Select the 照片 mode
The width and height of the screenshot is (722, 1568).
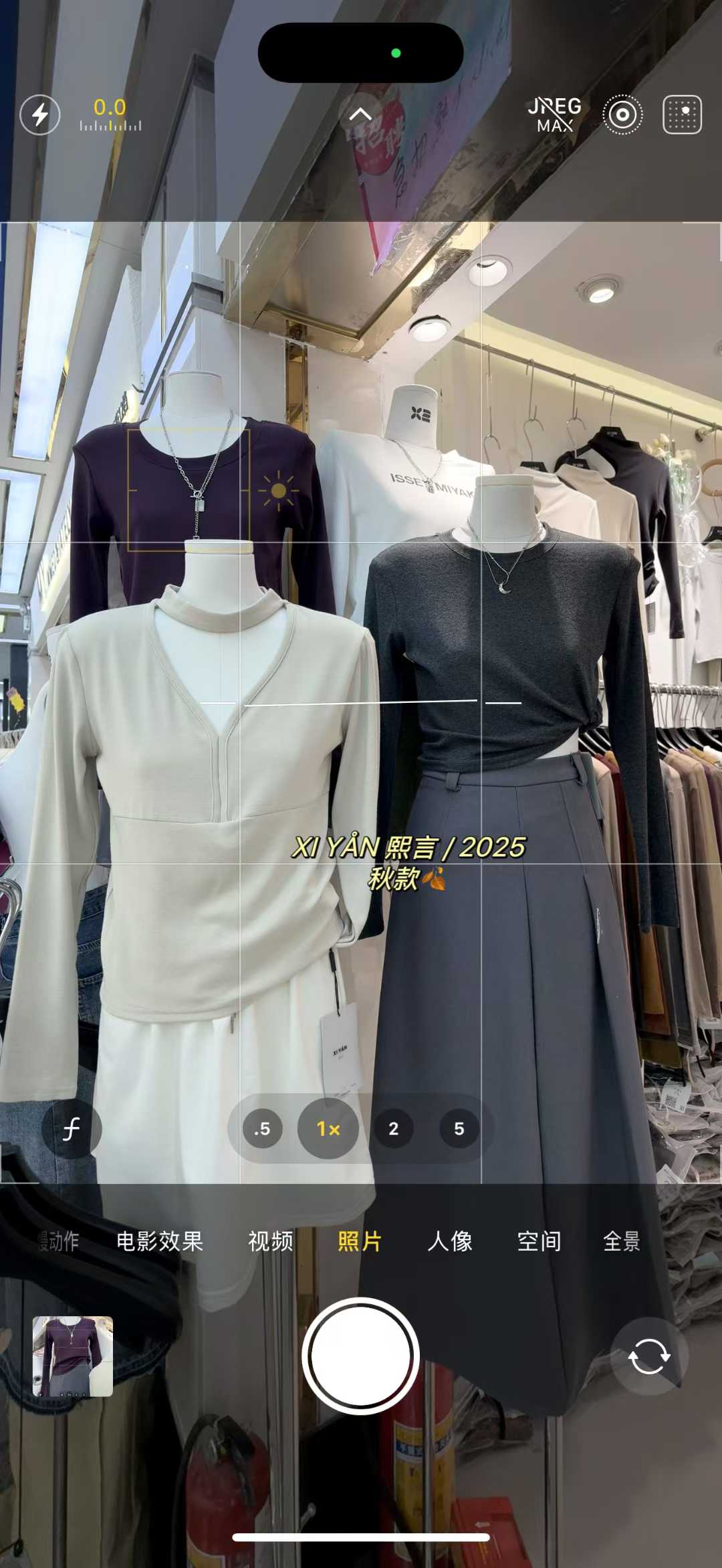click(360, 1241)
